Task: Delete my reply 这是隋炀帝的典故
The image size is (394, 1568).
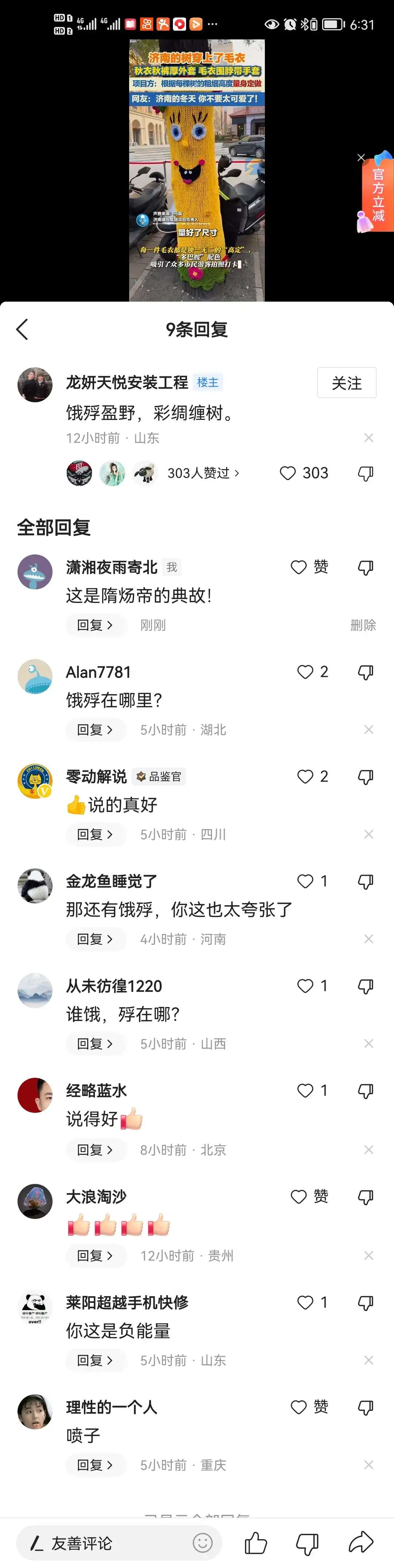Action: pos(362,625)
